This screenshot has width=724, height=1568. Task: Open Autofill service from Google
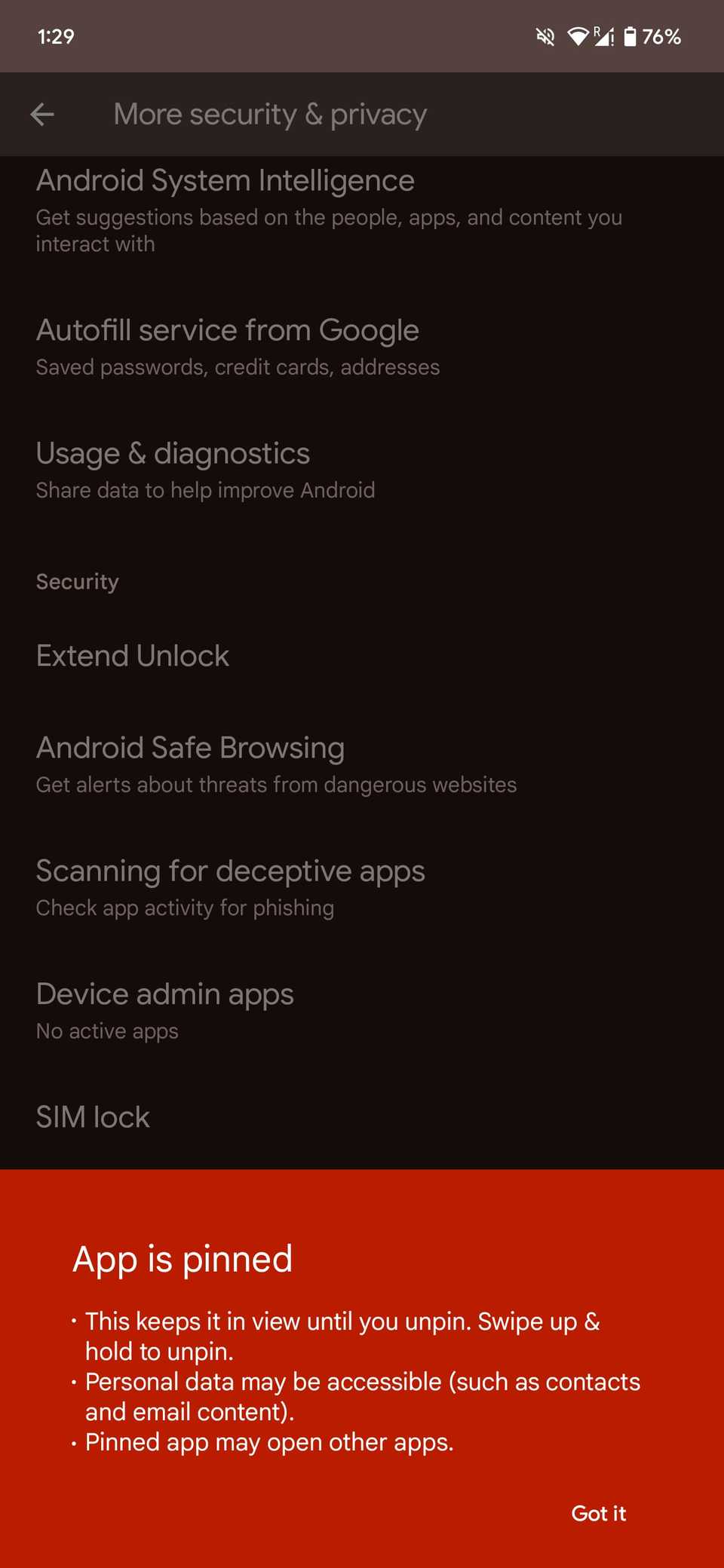(228, 329)
